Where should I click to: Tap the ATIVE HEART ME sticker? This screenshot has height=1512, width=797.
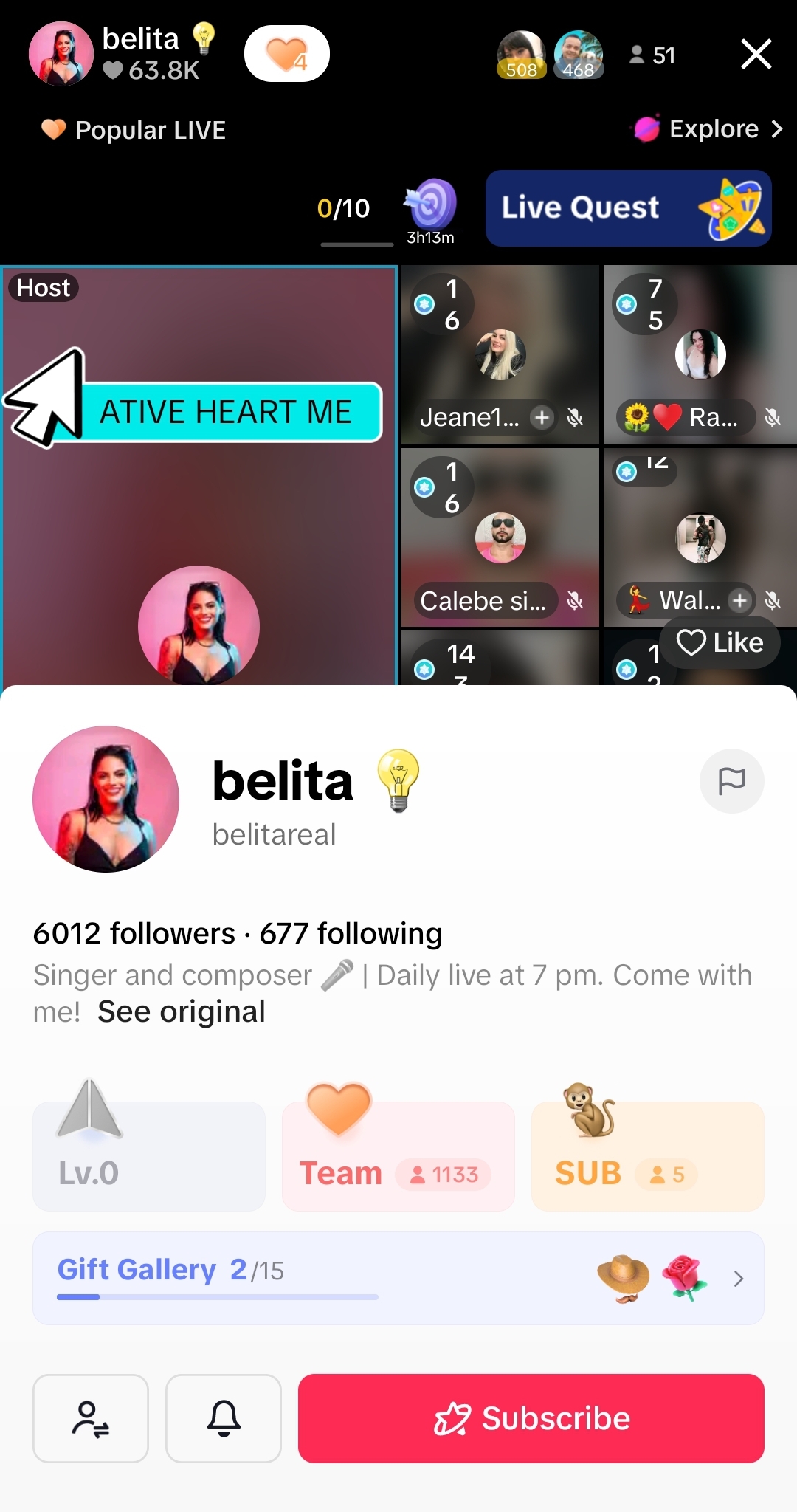pos(225,412)
